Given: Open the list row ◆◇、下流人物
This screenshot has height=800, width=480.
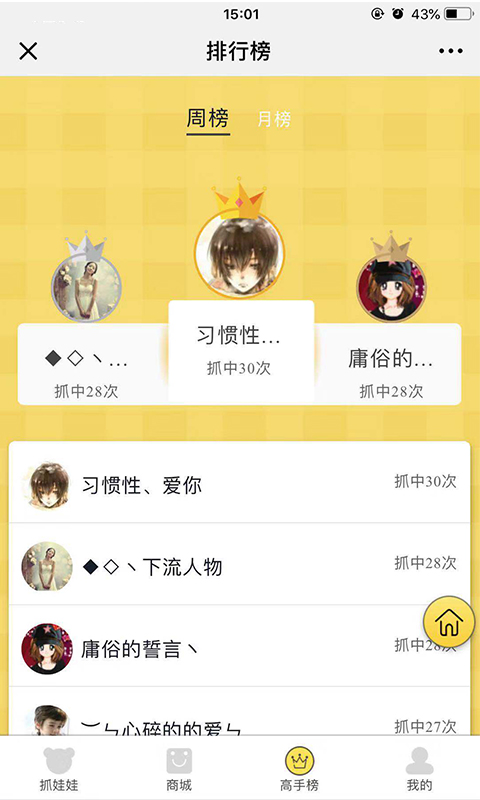Looking at the screenshot, I should [239, 564].
